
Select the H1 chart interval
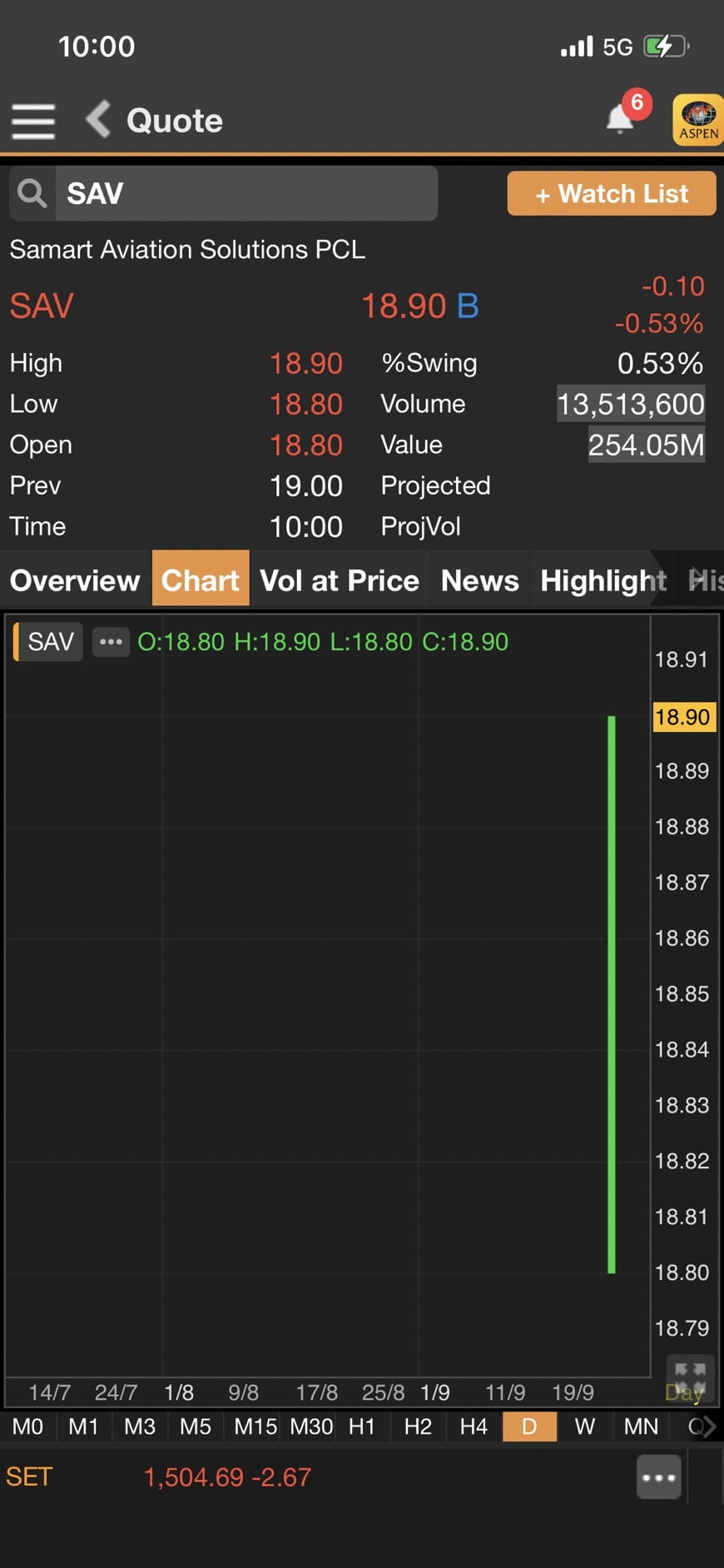[x=361, y=1426]
